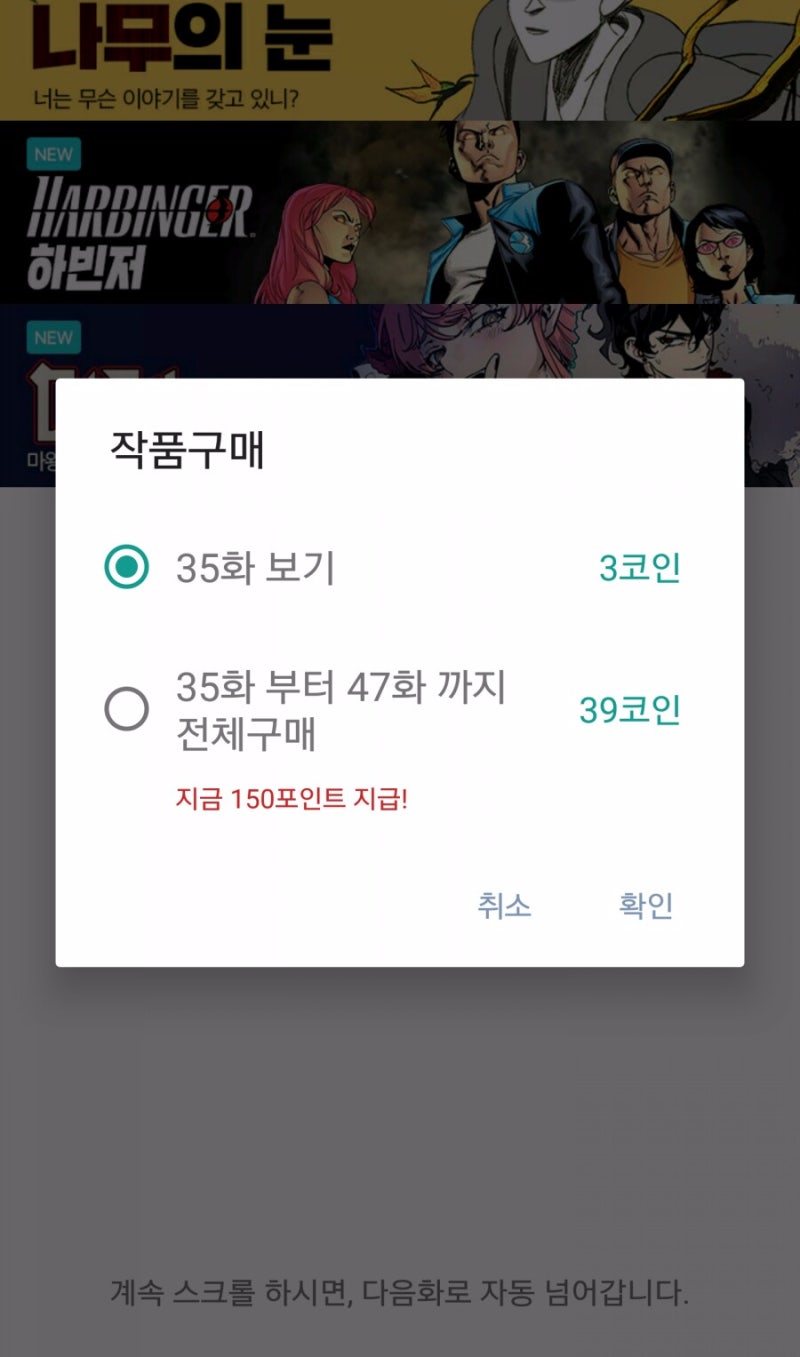The width and height of the screenshot is (800, 1357).
Task: Click the dimmed background to dismiss dialog
Action: click(400, 1120)
